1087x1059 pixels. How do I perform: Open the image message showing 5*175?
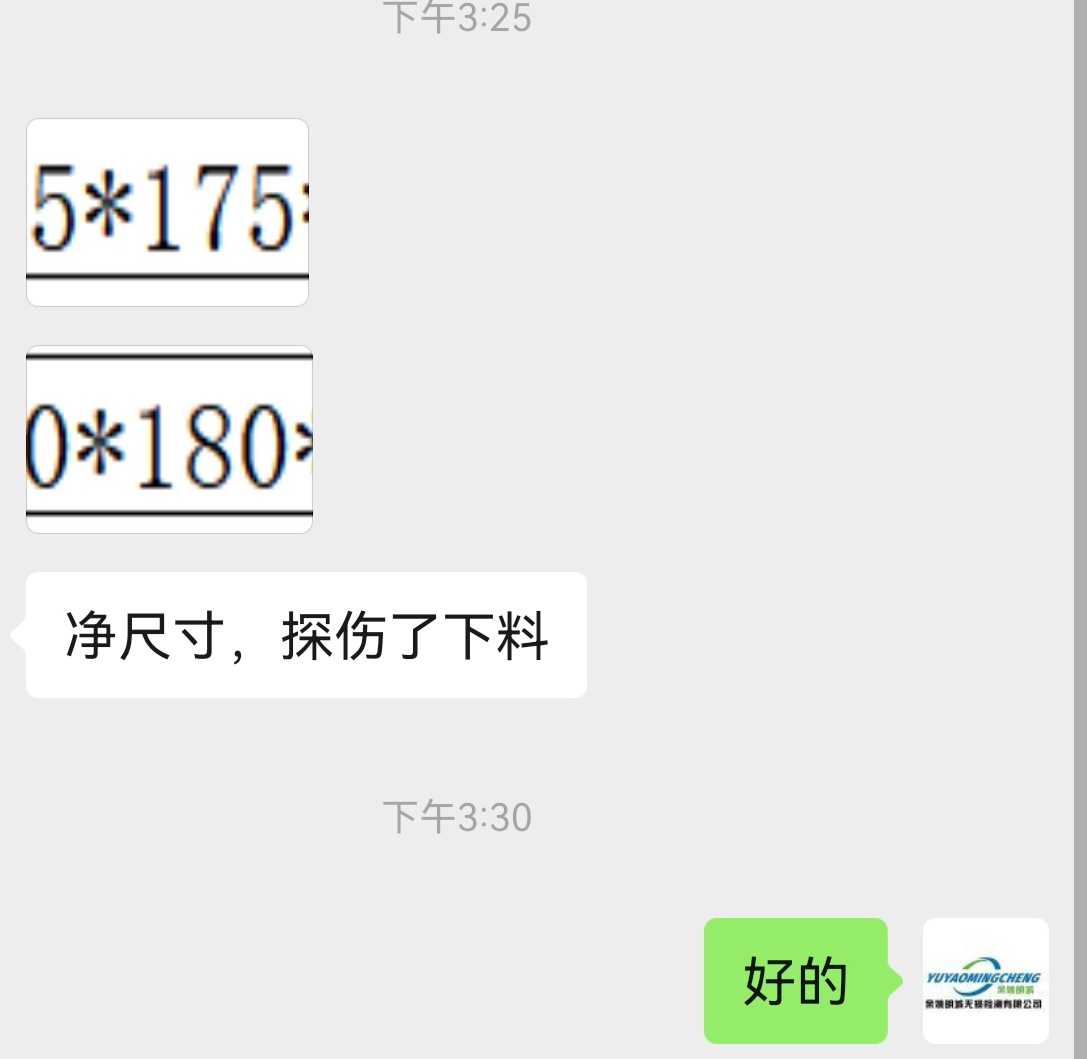click(x=167, y=212)
